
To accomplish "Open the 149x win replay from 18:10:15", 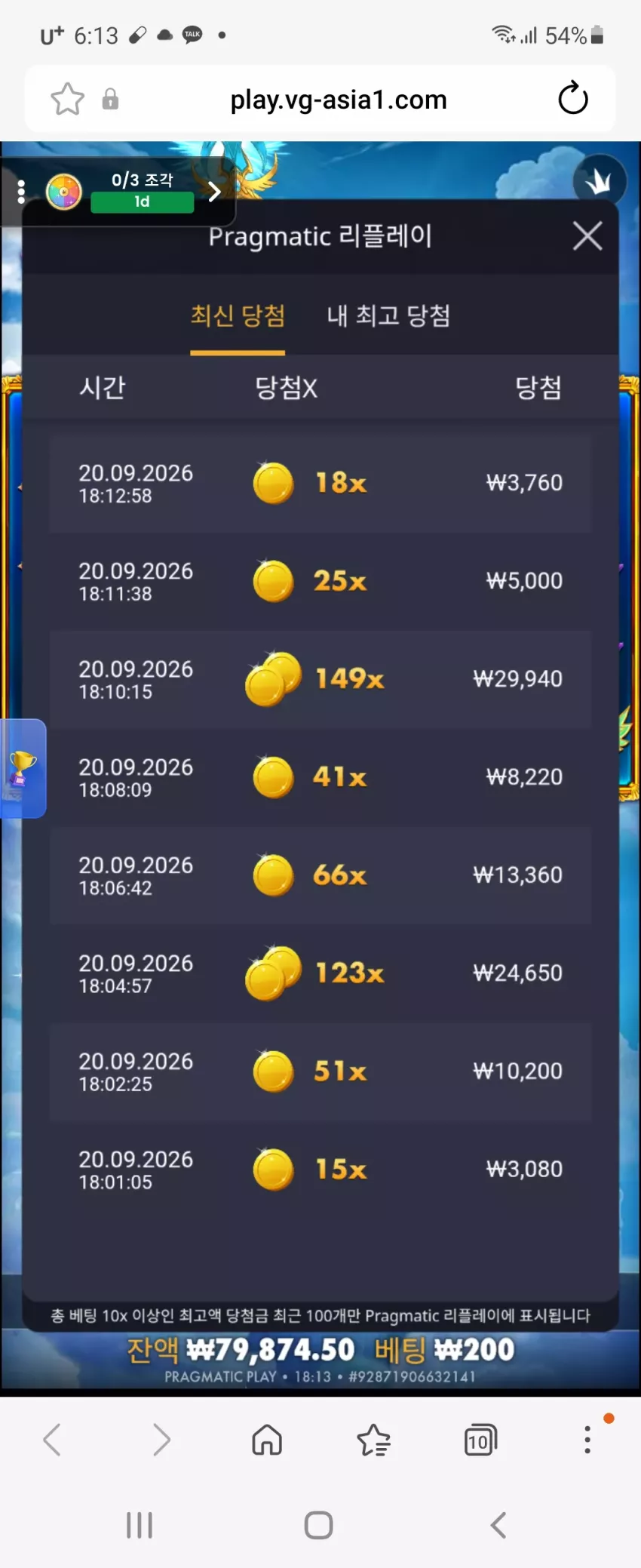I will (x=320, y=679).
